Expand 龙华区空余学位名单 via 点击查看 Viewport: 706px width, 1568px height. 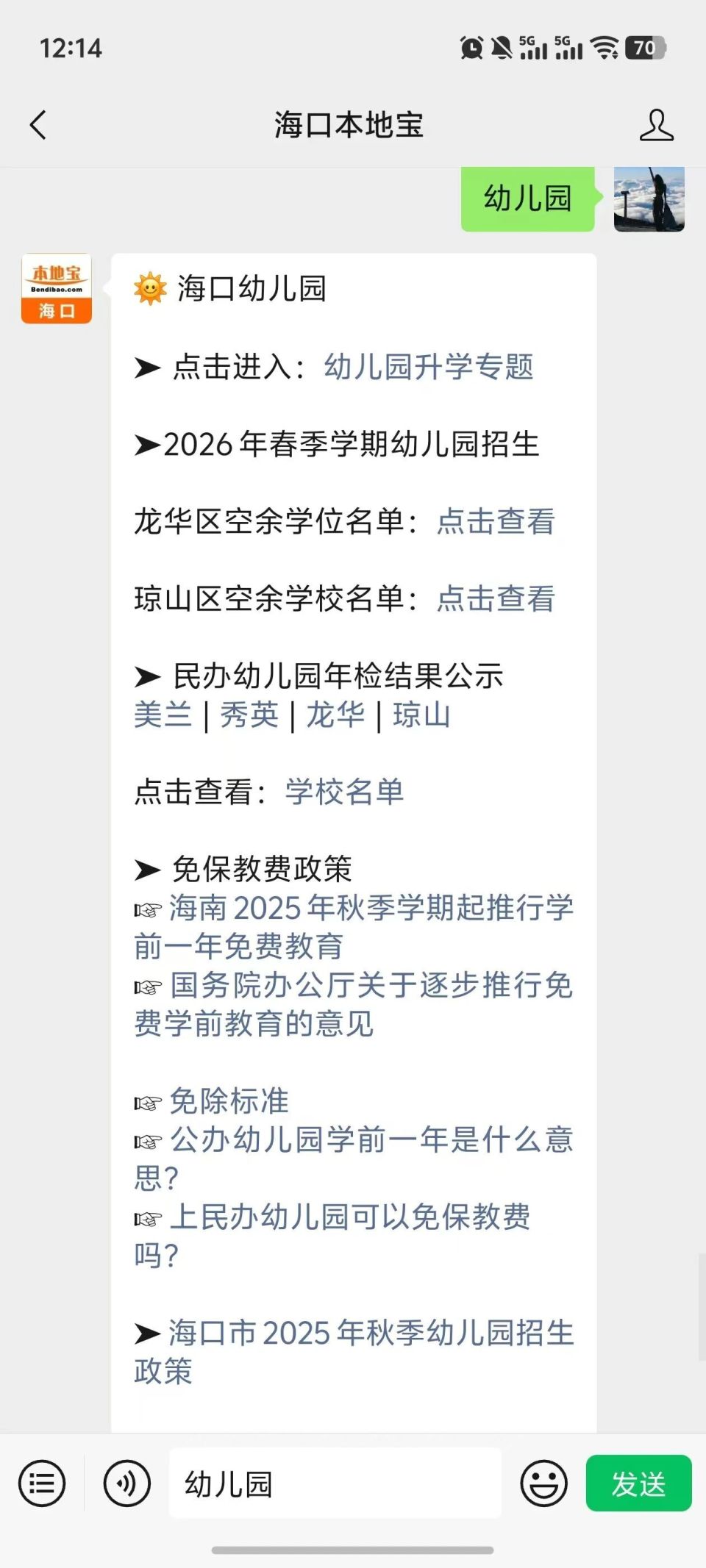(x=494, y=522)
